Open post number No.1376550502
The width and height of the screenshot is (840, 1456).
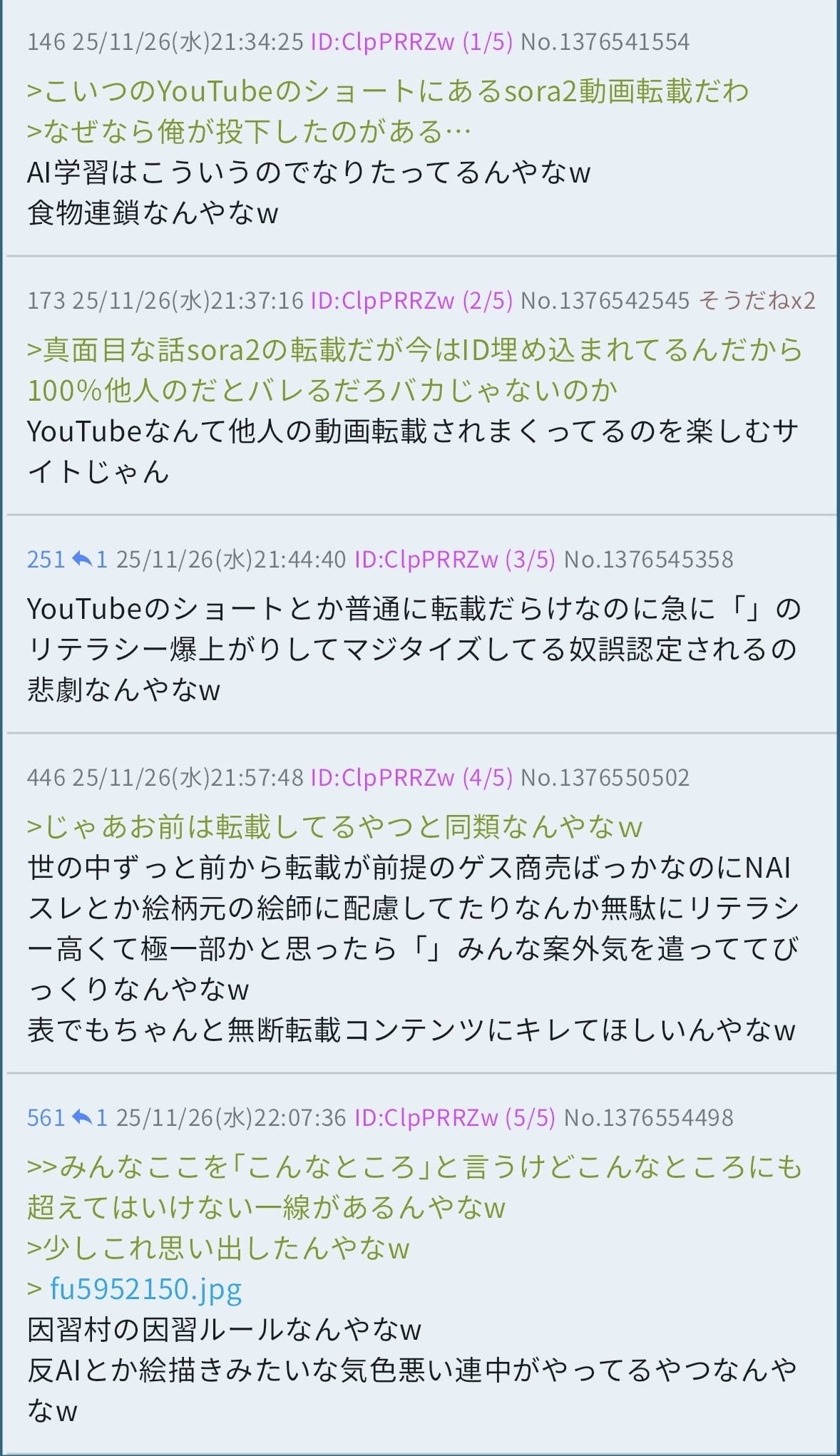click(605, 777)
